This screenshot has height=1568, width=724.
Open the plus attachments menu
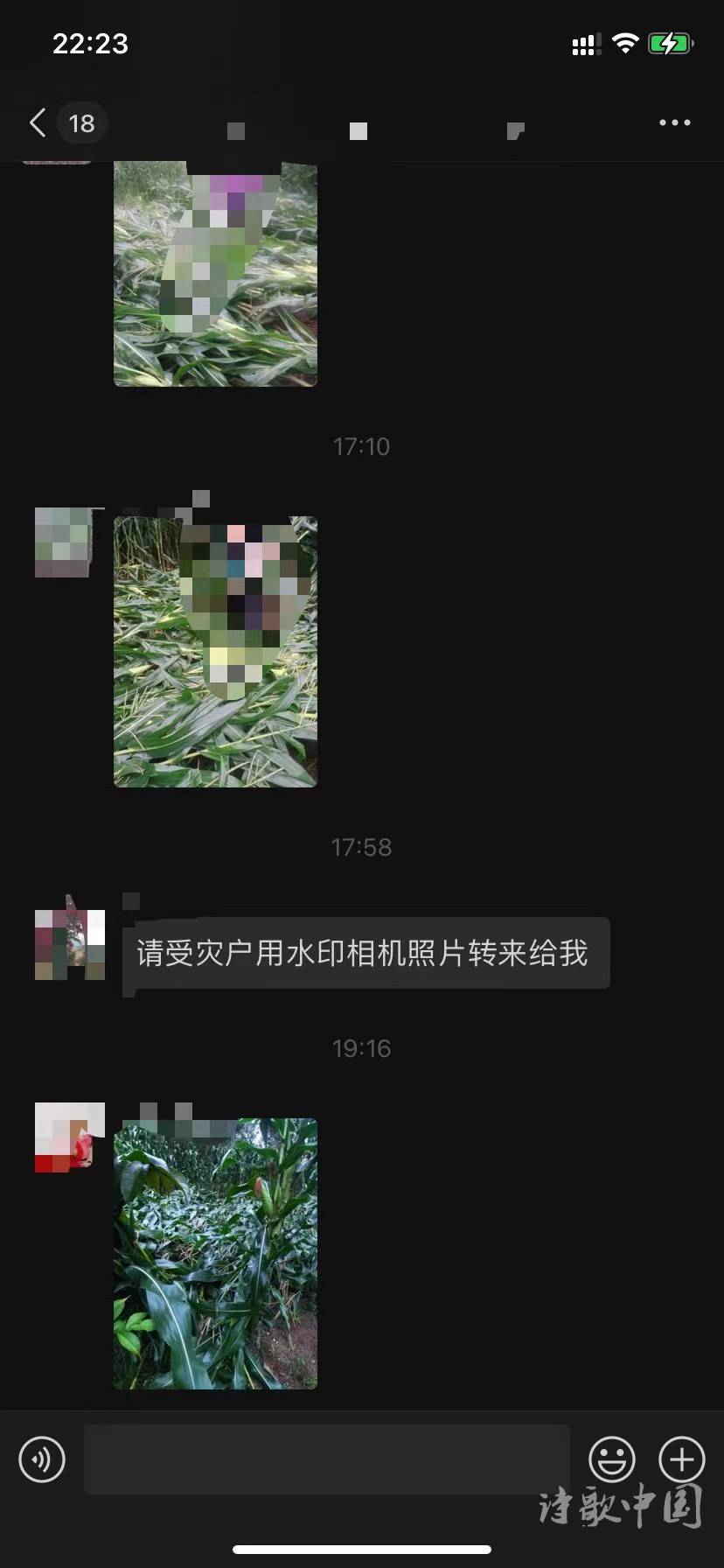pyautogui.click(x=681, y=1459)
